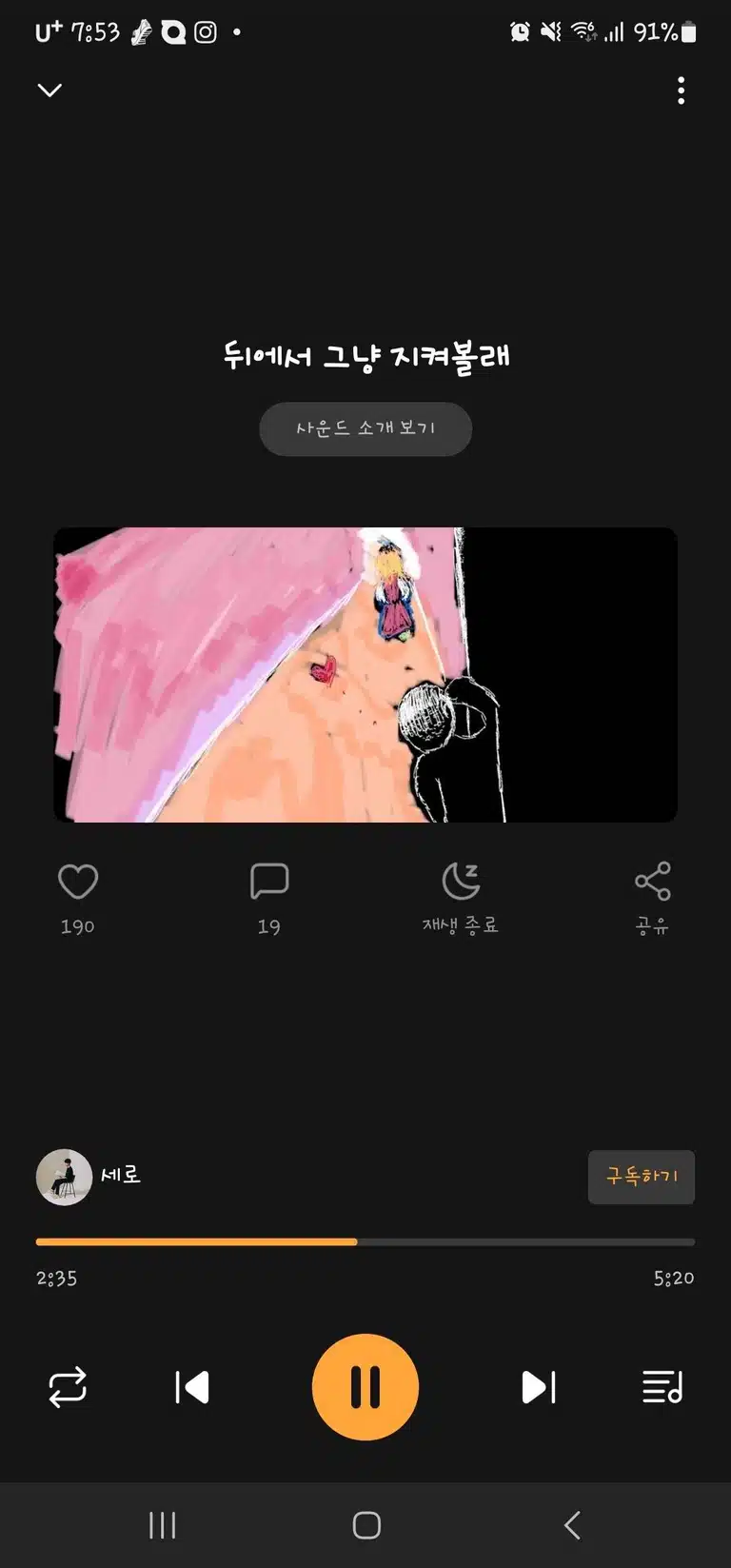Screen dimensions: 731x1568
Task: Open the playlist queue
Action: point(662,1387)
